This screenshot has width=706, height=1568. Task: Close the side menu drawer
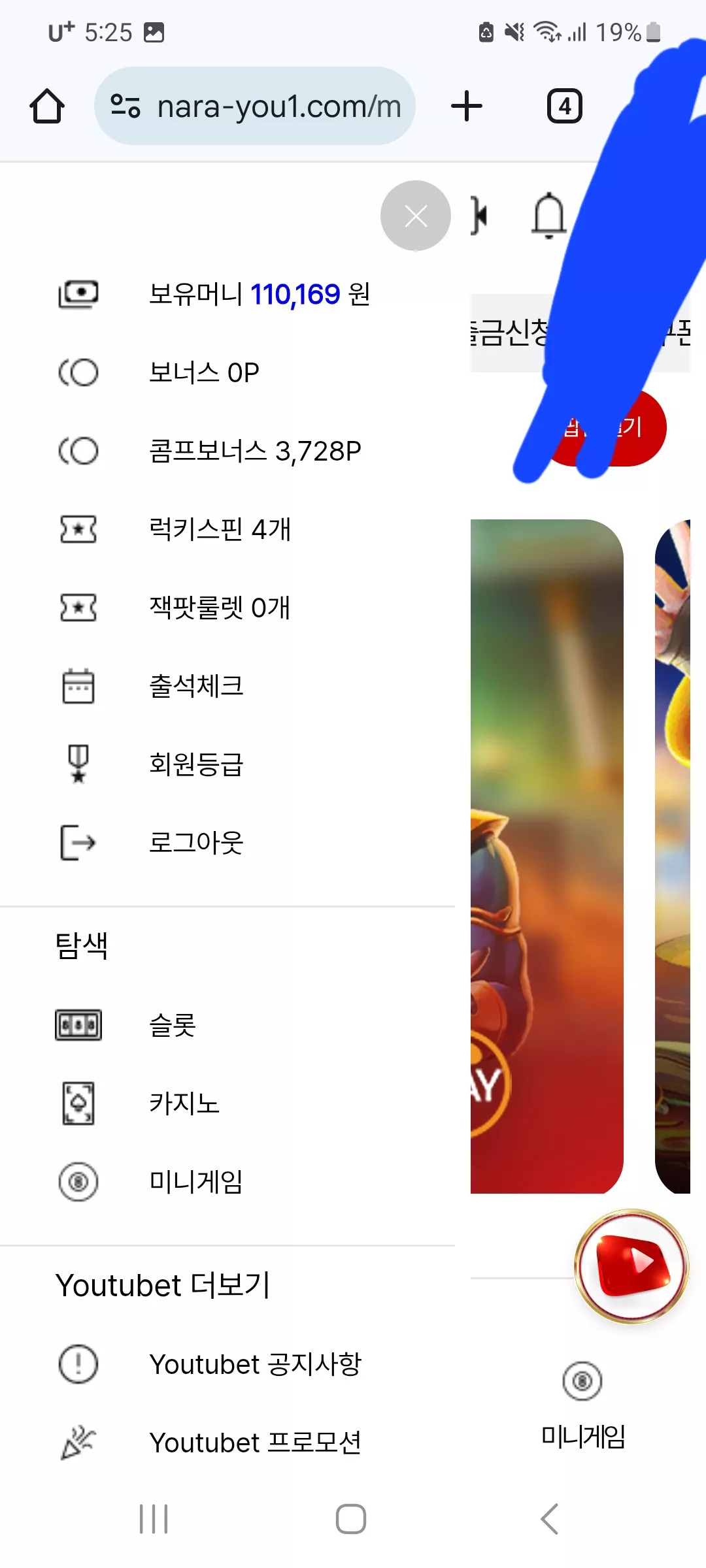click(416, 216)
